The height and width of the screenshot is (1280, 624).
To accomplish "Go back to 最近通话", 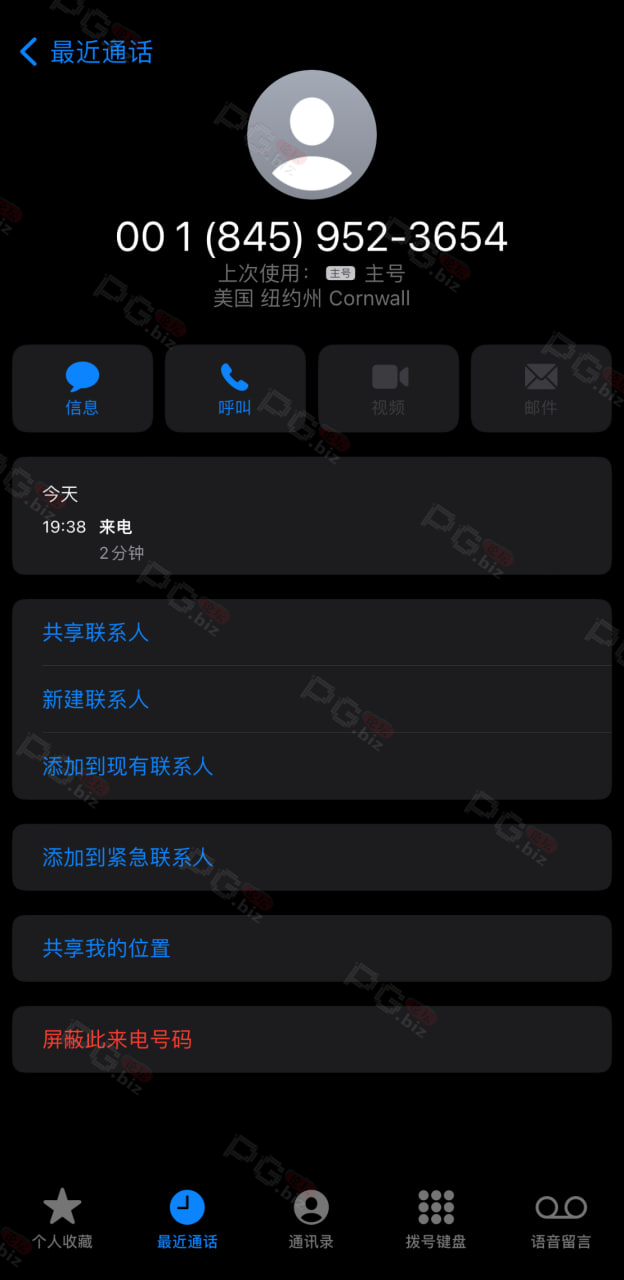I will pos(86,52).
